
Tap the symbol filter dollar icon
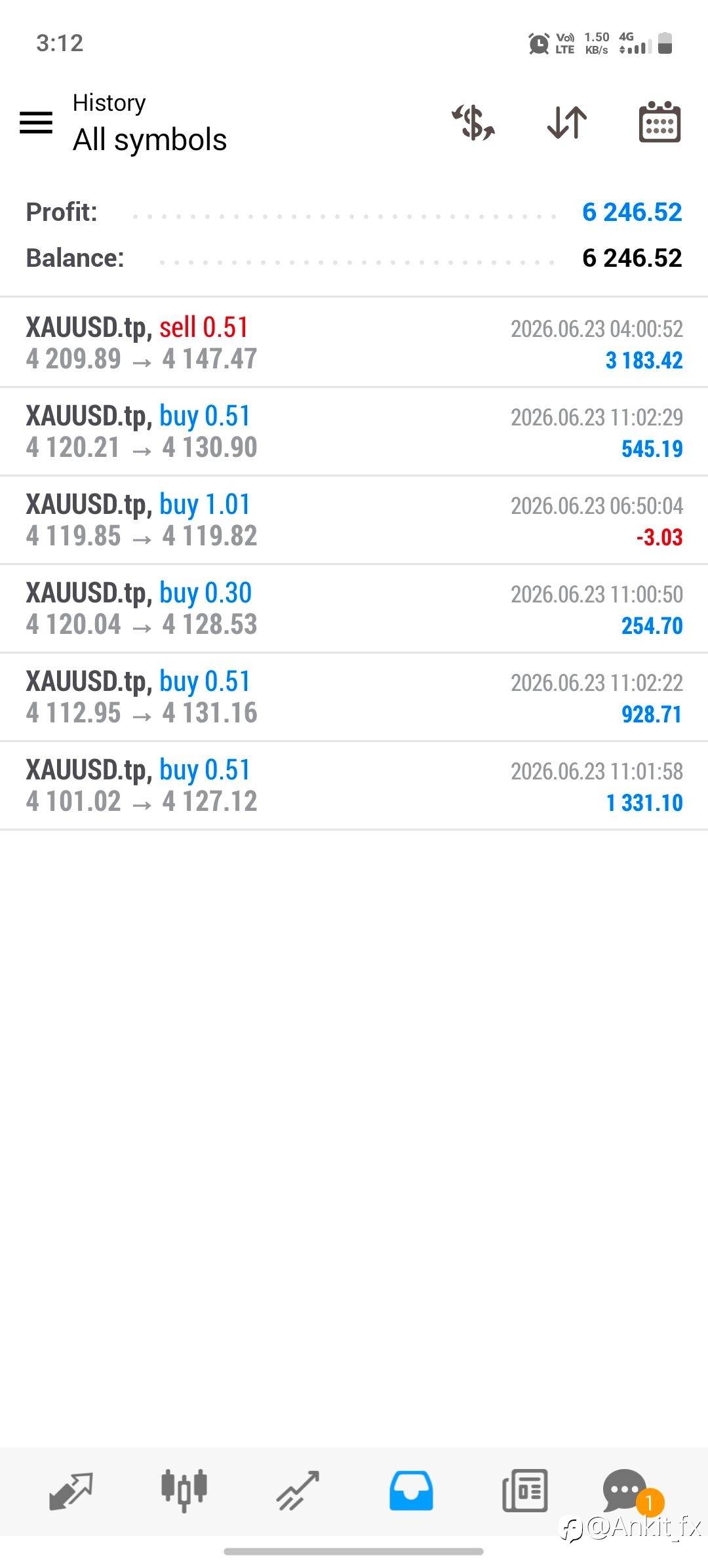pos(473,123)
